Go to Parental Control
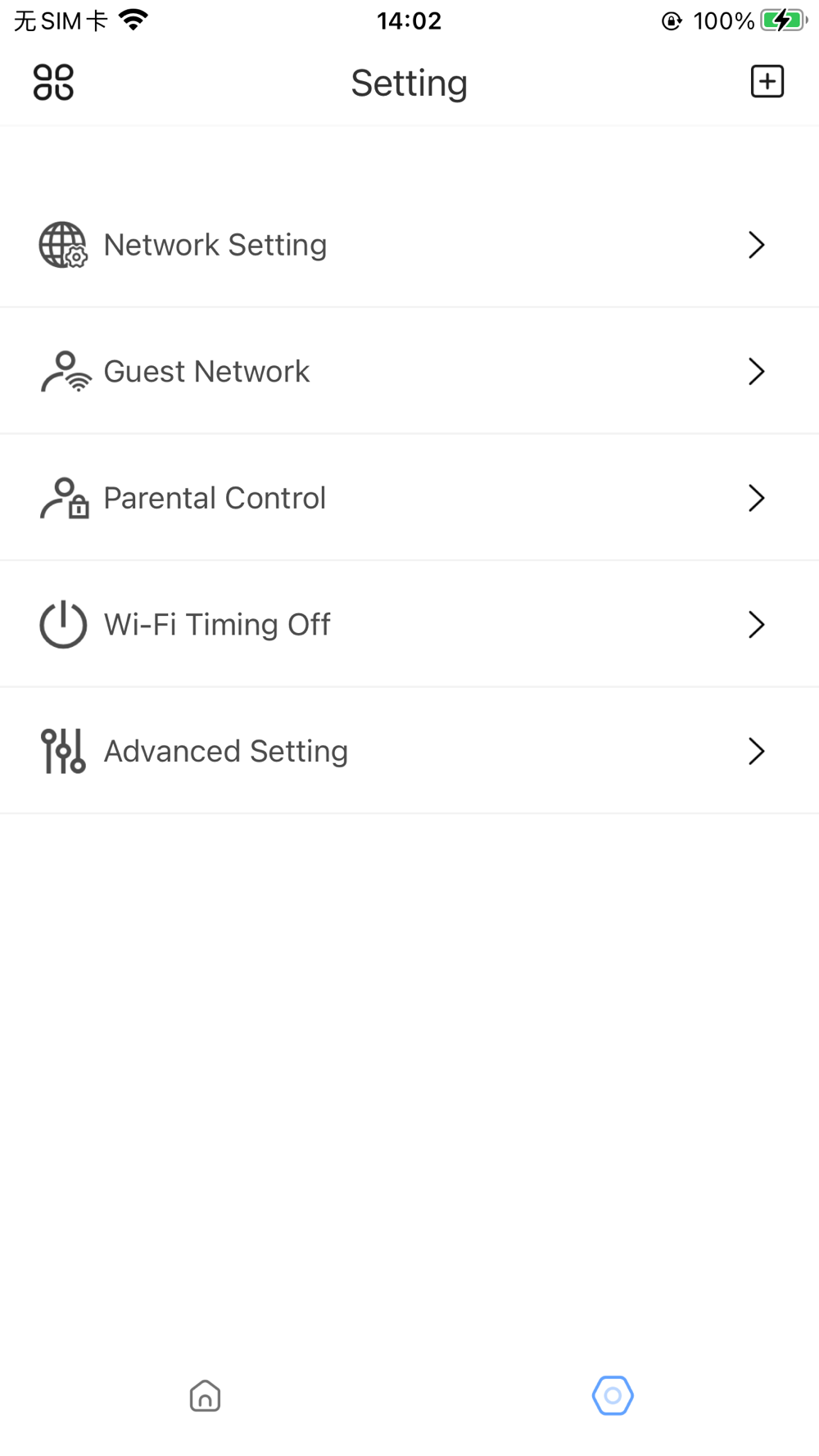The image size is (819, 1456). [409, 498]
